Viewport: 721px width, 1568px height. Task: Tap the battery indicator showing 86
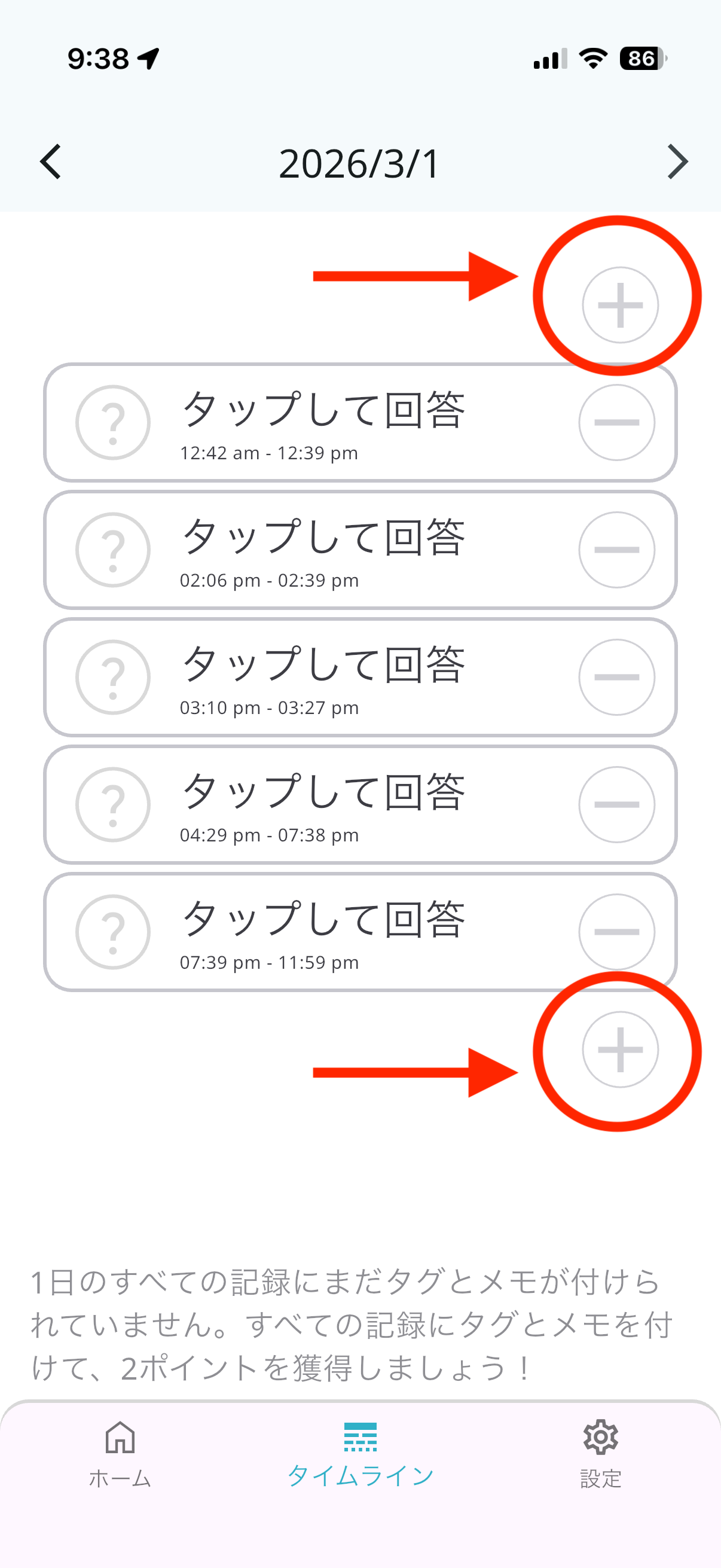click(x=640, y=59)
